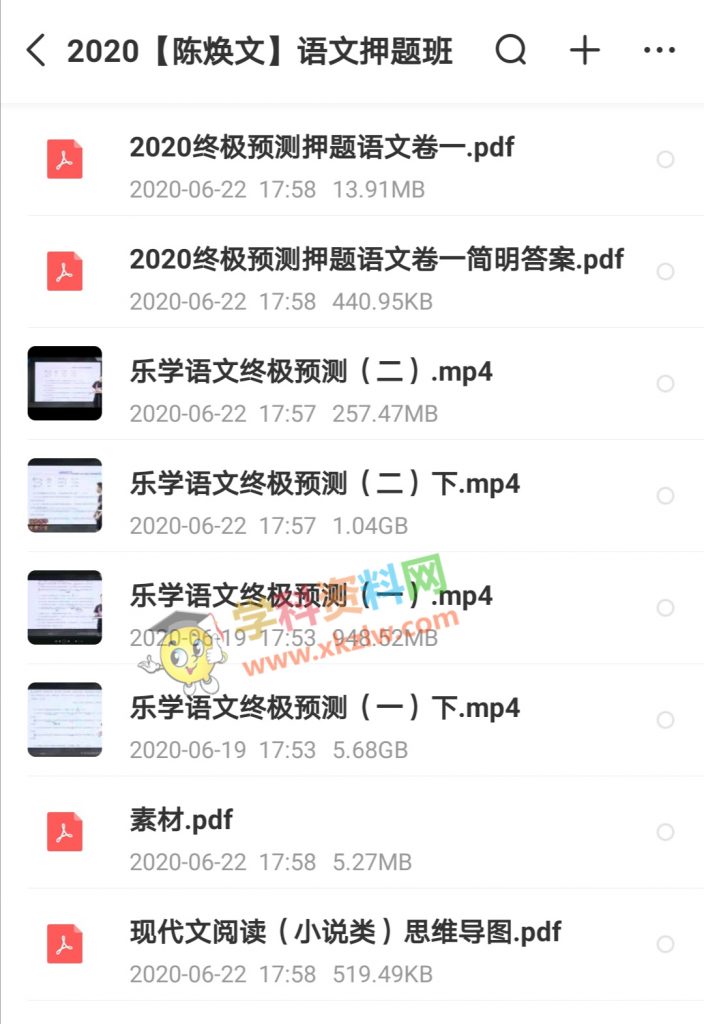This screenshot has height=1024, width=704.
Task: Select the checkbox for 素材.pdf
Action: pos(665,832)
